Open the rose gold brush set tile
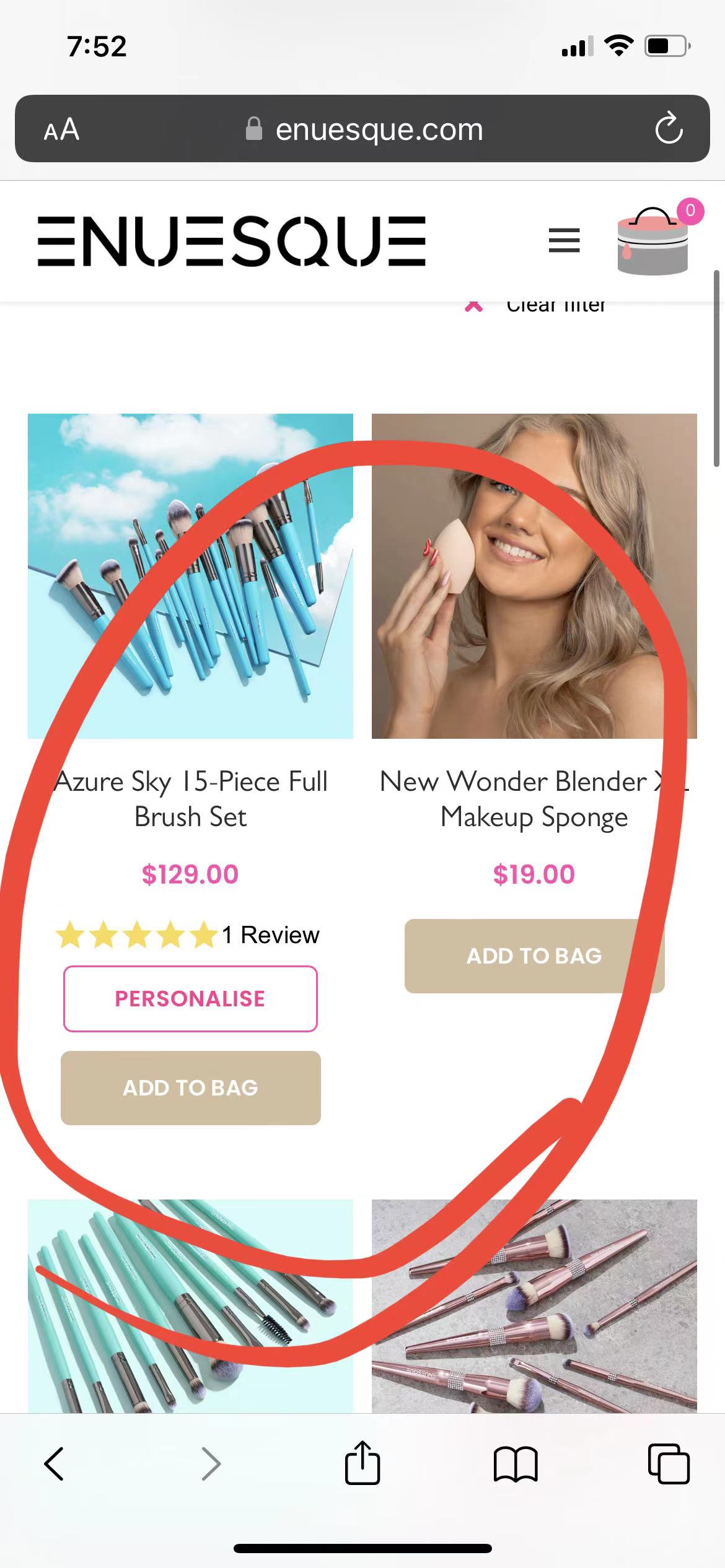 tap(534, 1307)
